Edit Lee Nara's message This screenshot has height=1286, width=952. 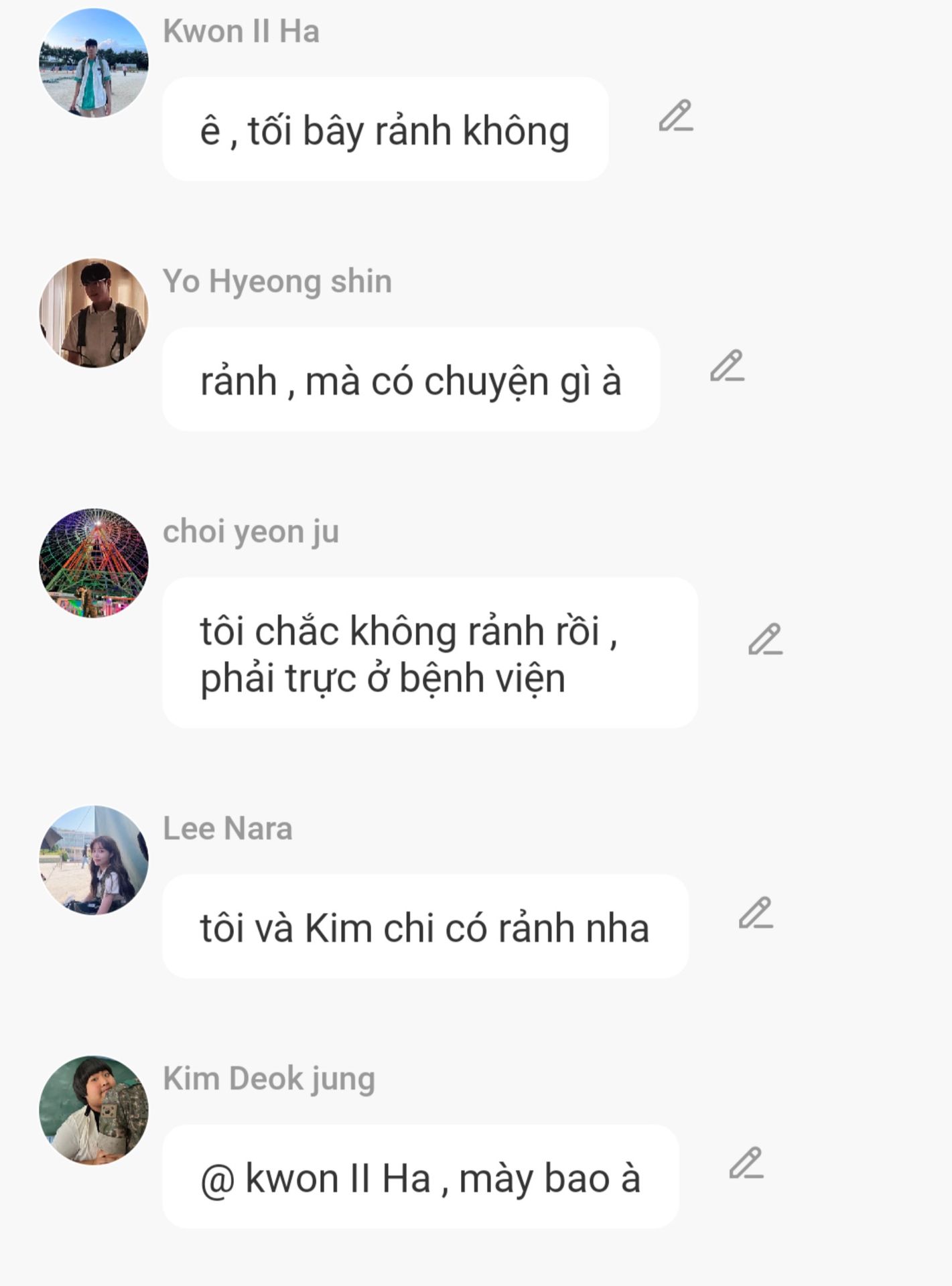point(756,913)
